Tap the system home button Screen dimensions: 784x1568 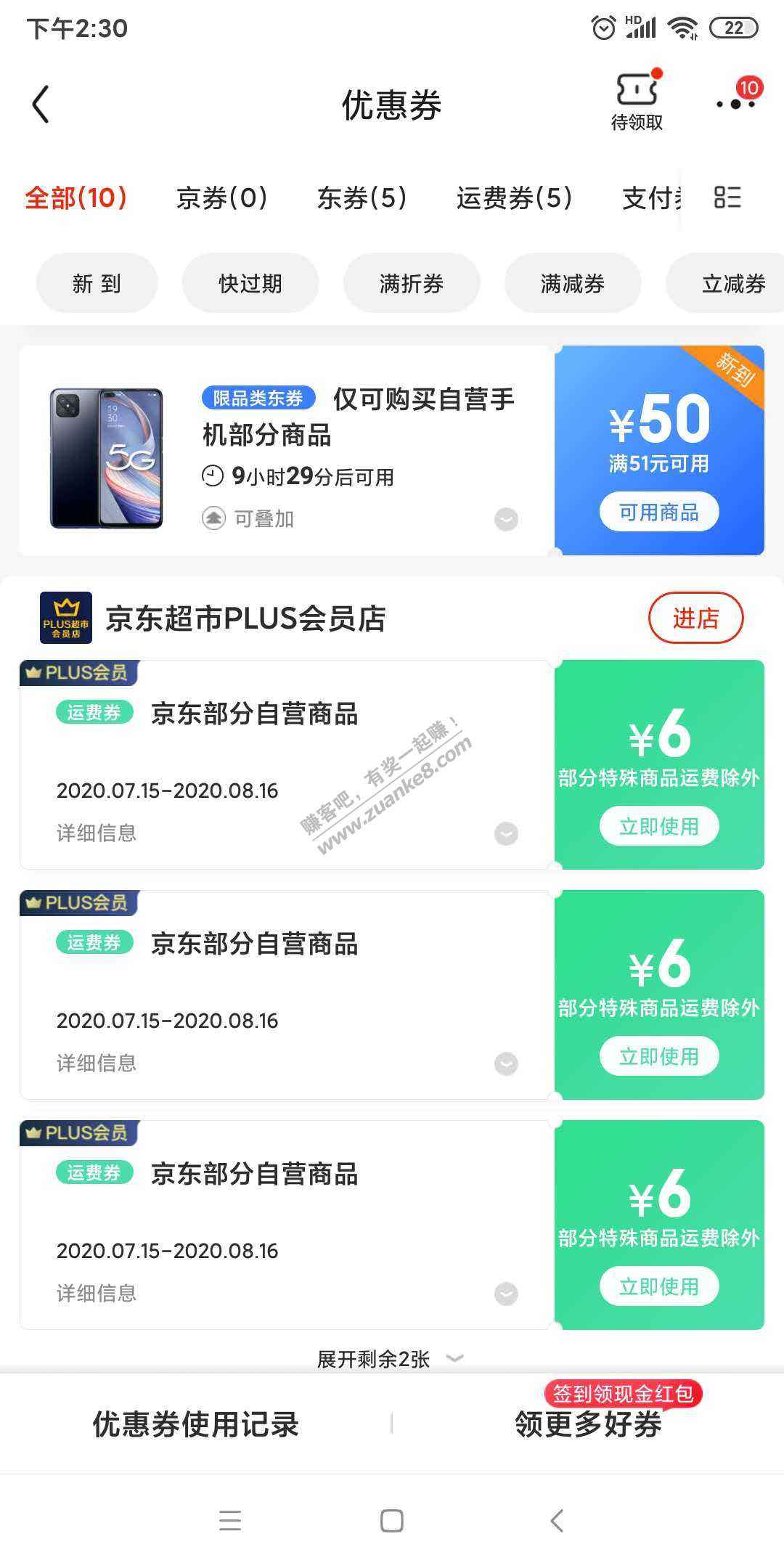[392, 1521]
